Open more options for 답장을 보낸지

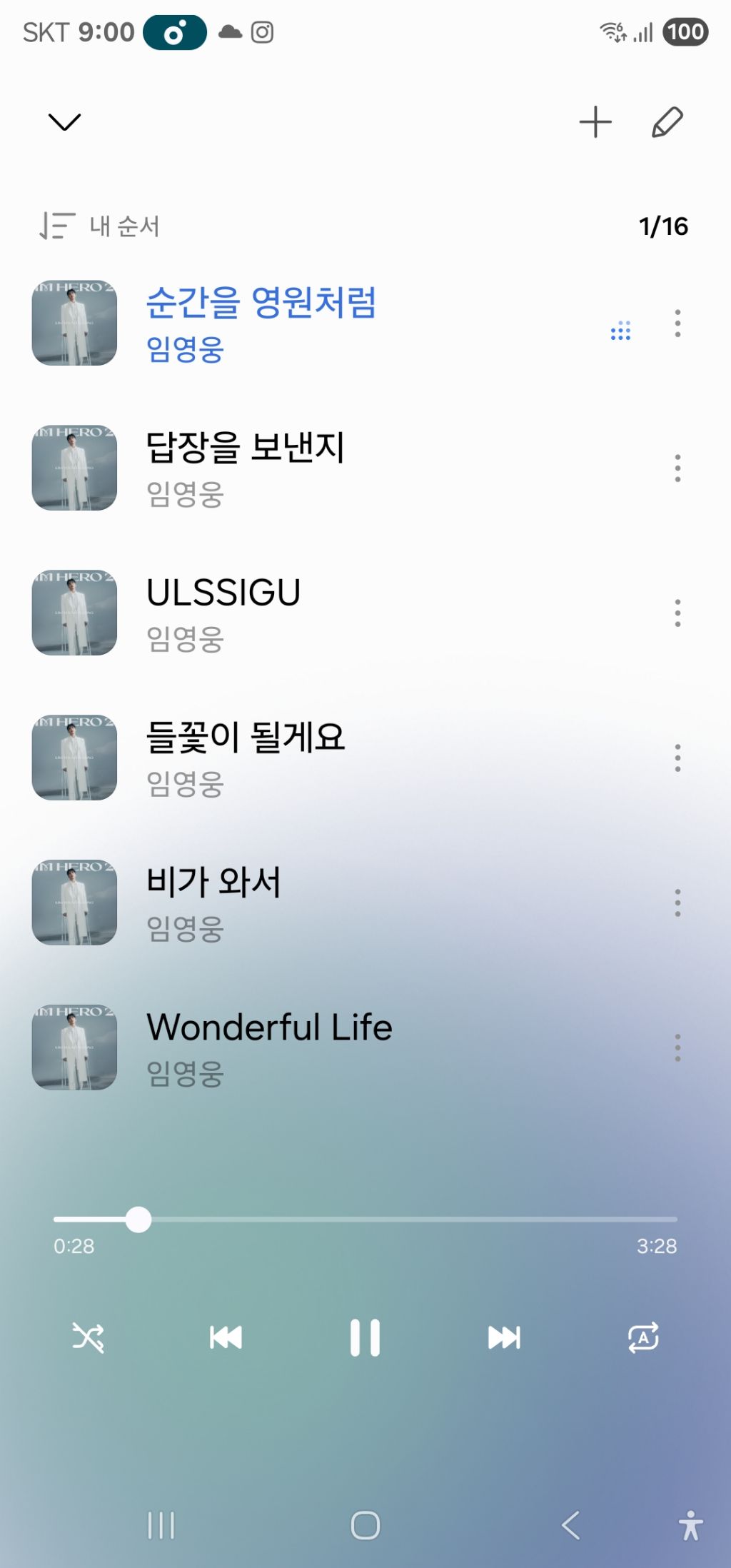click(x=677, y=468)
